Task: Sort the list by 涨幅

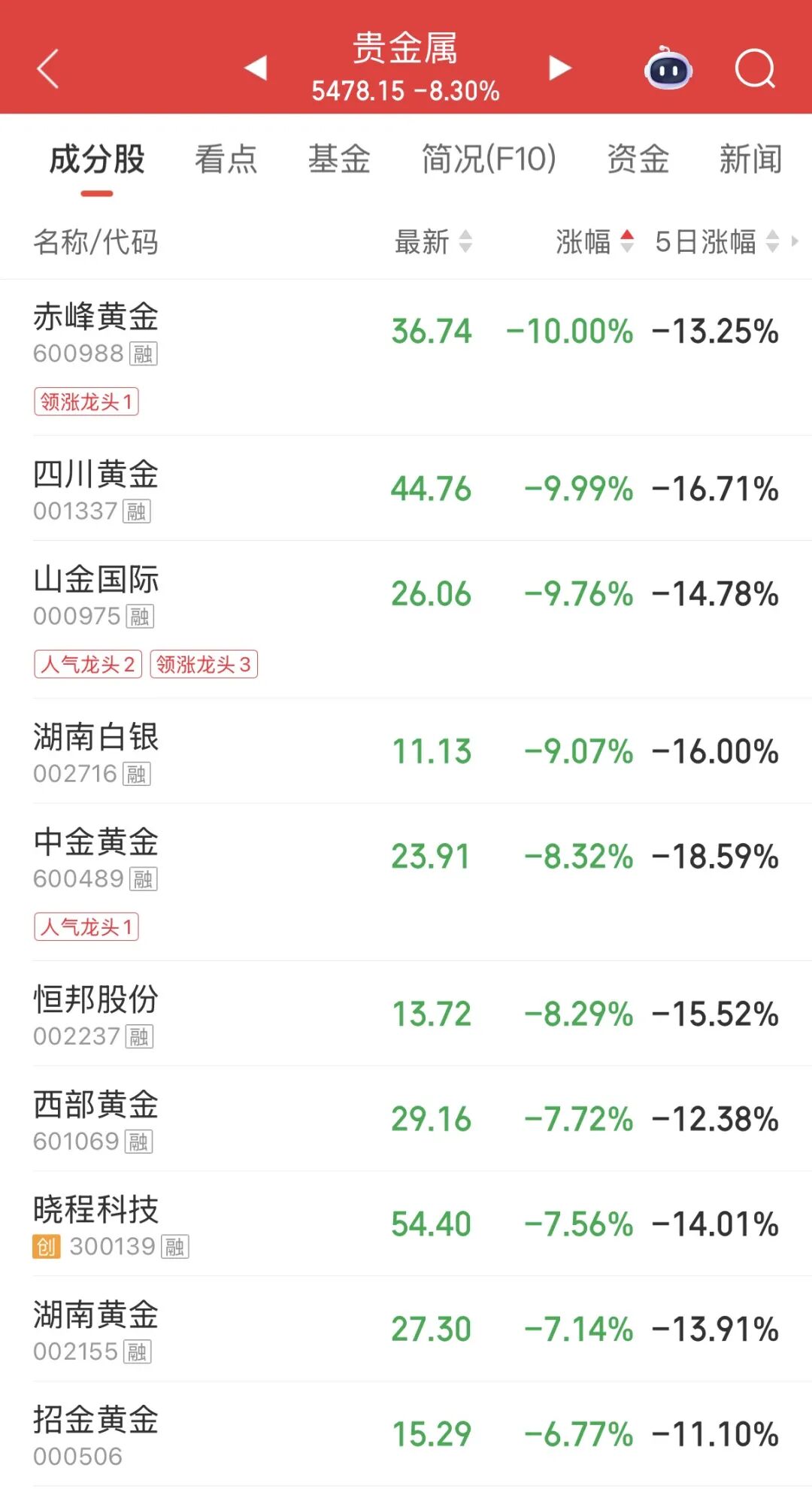Action: coord(594,242)
